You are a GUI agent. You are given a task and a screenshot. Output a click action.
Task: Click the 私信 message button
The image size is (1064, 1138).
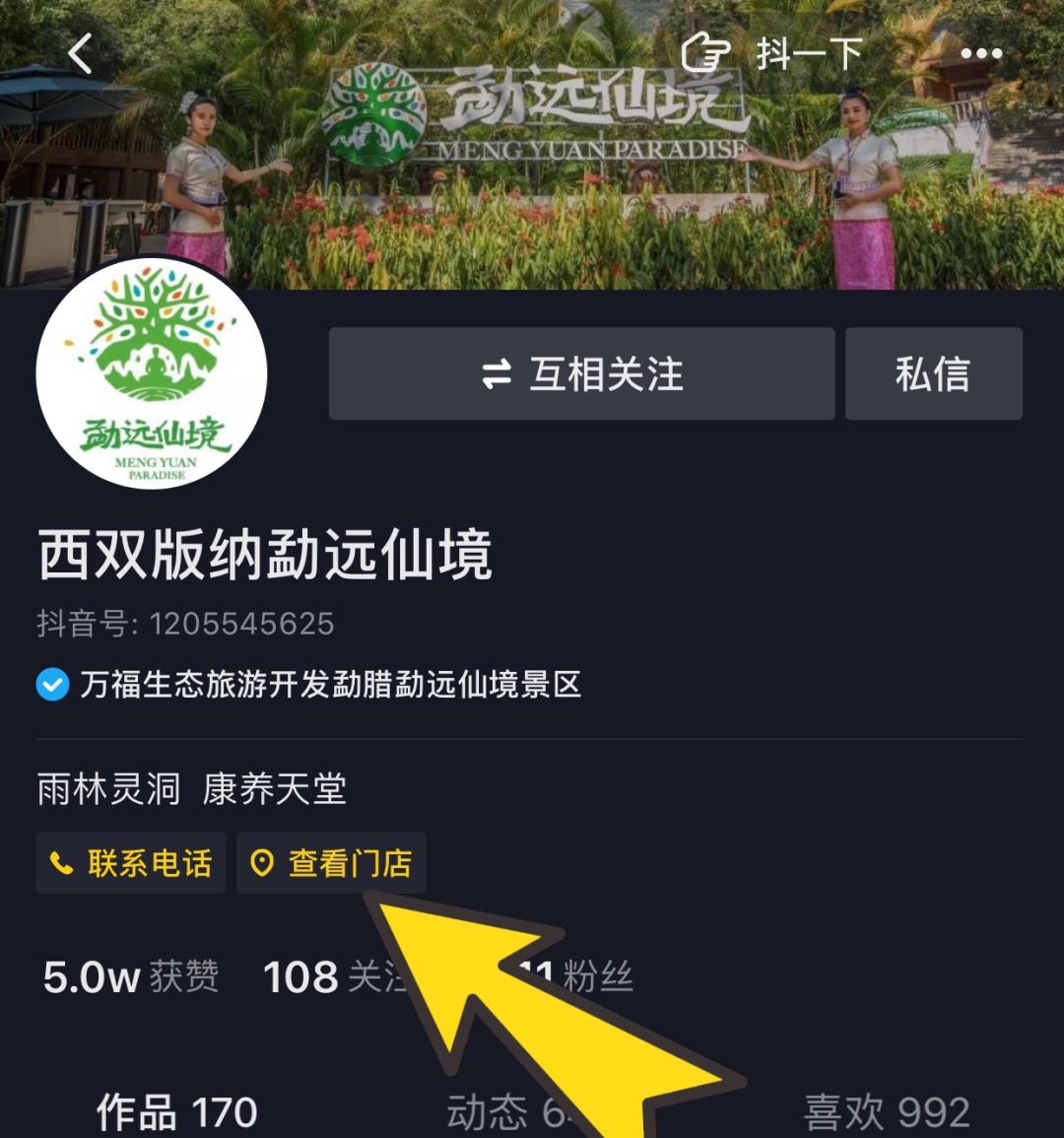933,373
